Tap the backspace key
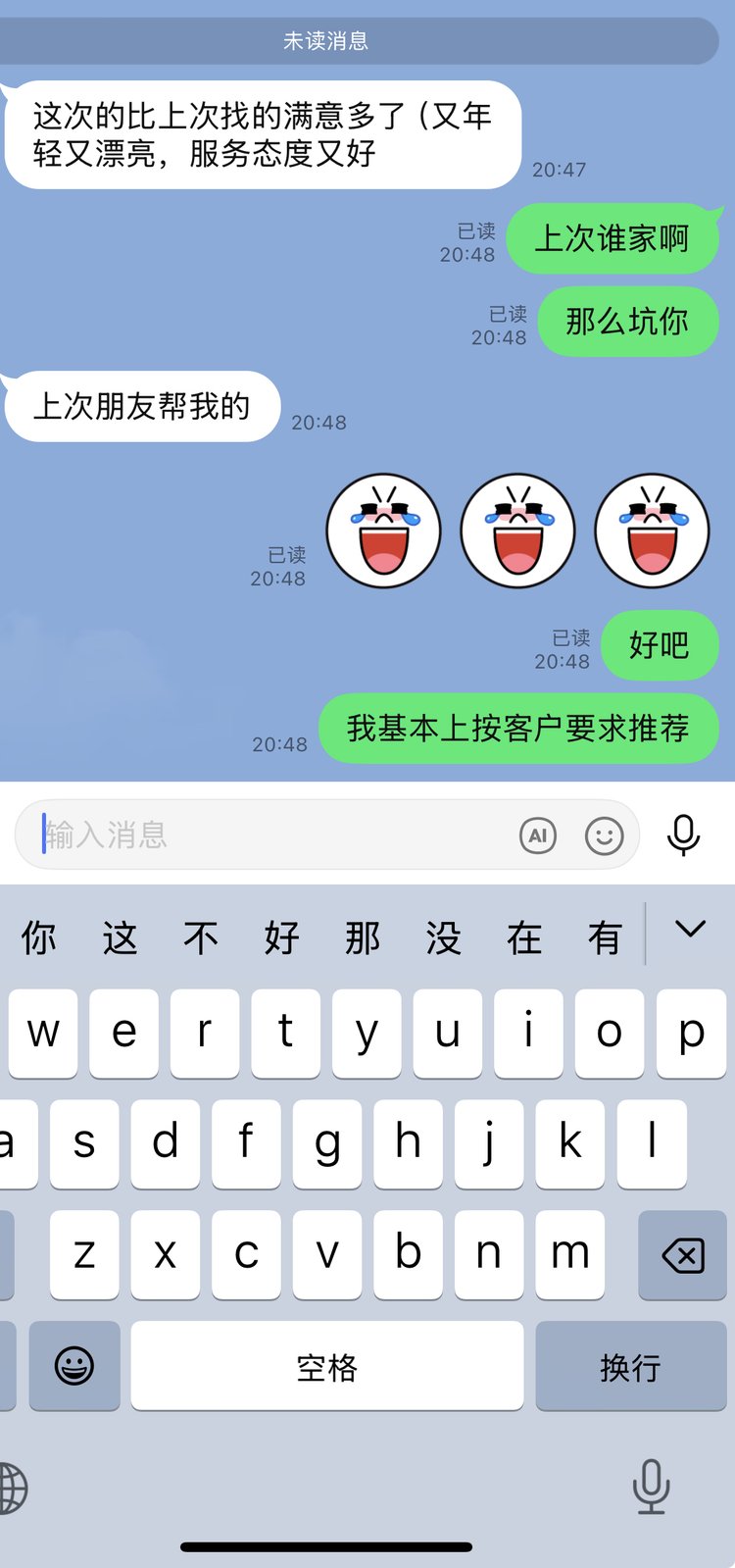The width and height of the screenshot is (735, 1568). click(x=682, y=1255)
